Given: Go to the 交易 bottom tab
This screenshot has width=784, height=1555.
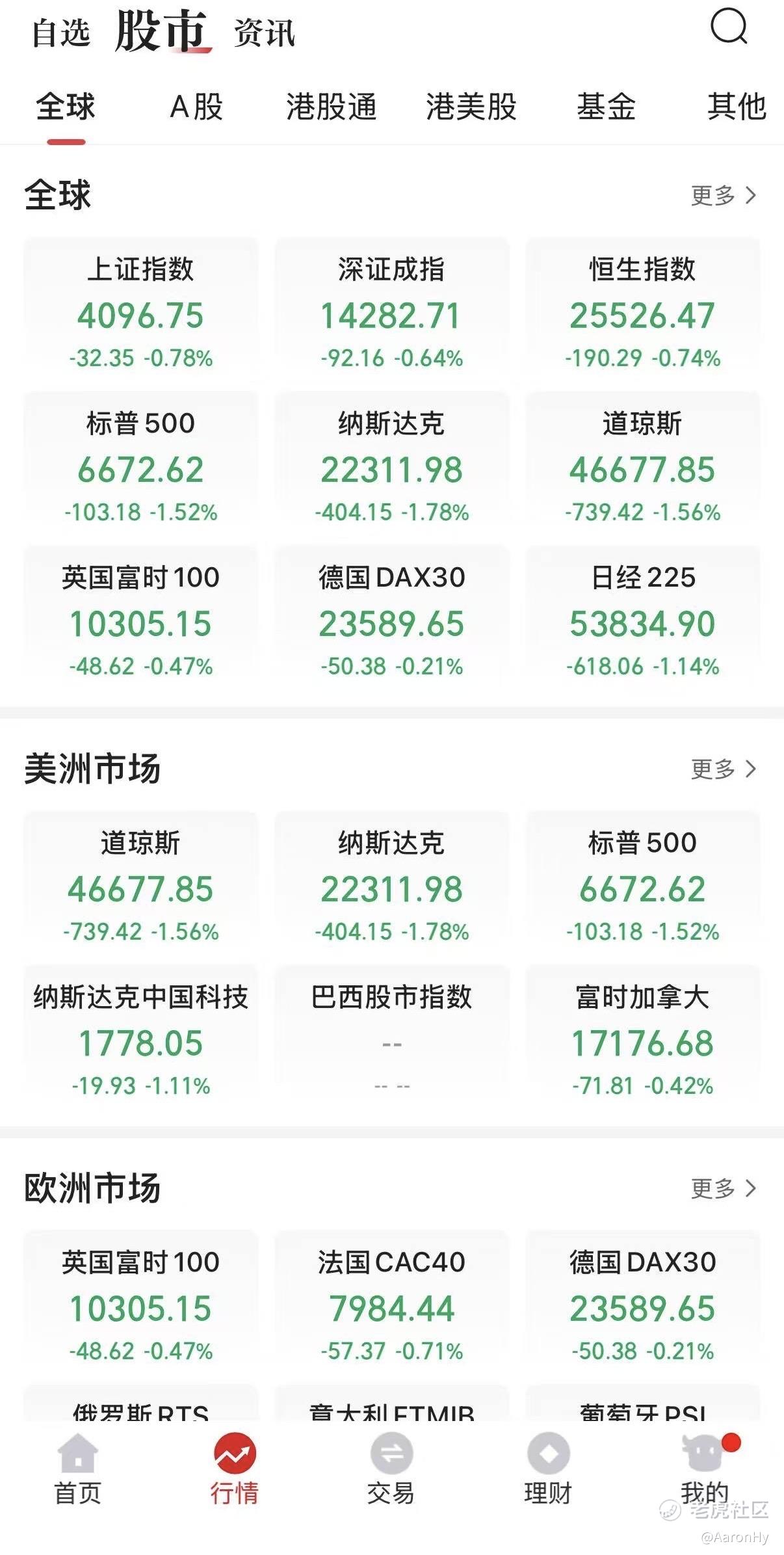Looking at the screenshot, I should [391, 1471].
